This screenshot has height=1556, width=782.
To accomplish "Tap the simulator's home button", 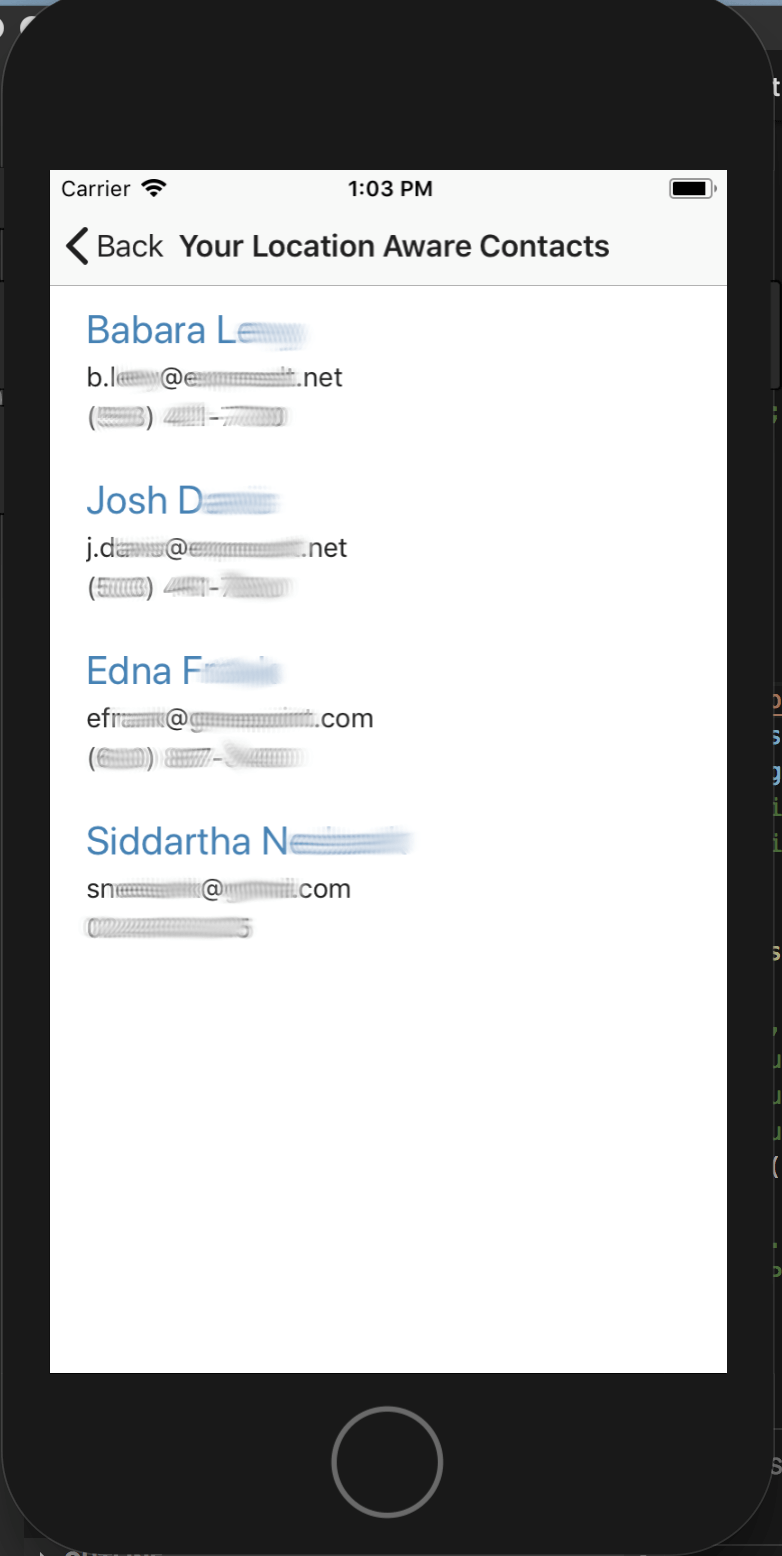I will pos(387,1461).
